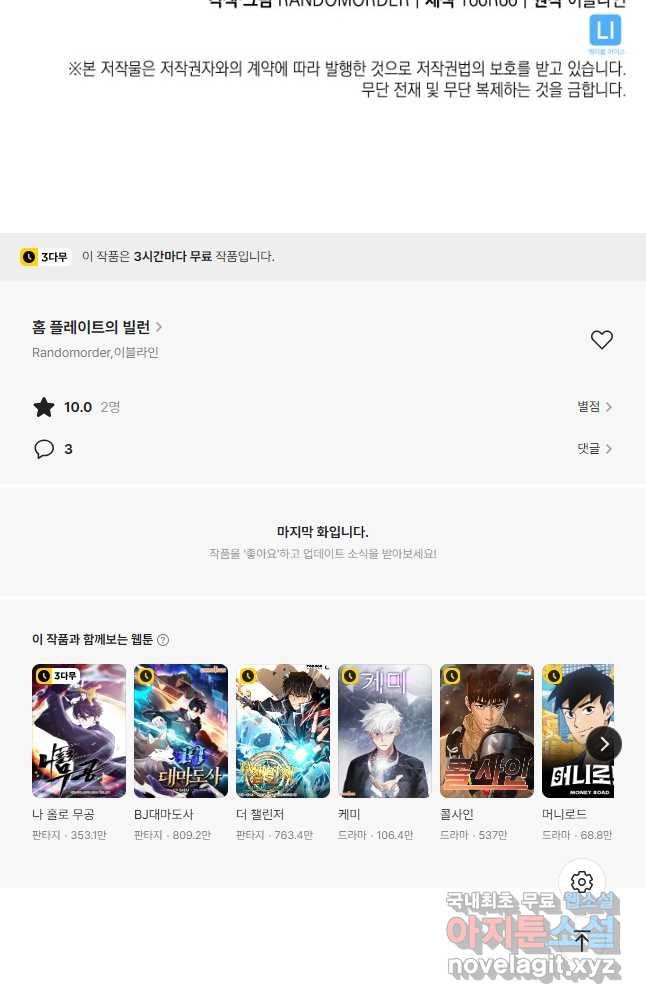Screen dimensions: 646x1004
Task: Open viewer settings gear
Action: pyautogui.click(x=582, y=882)
